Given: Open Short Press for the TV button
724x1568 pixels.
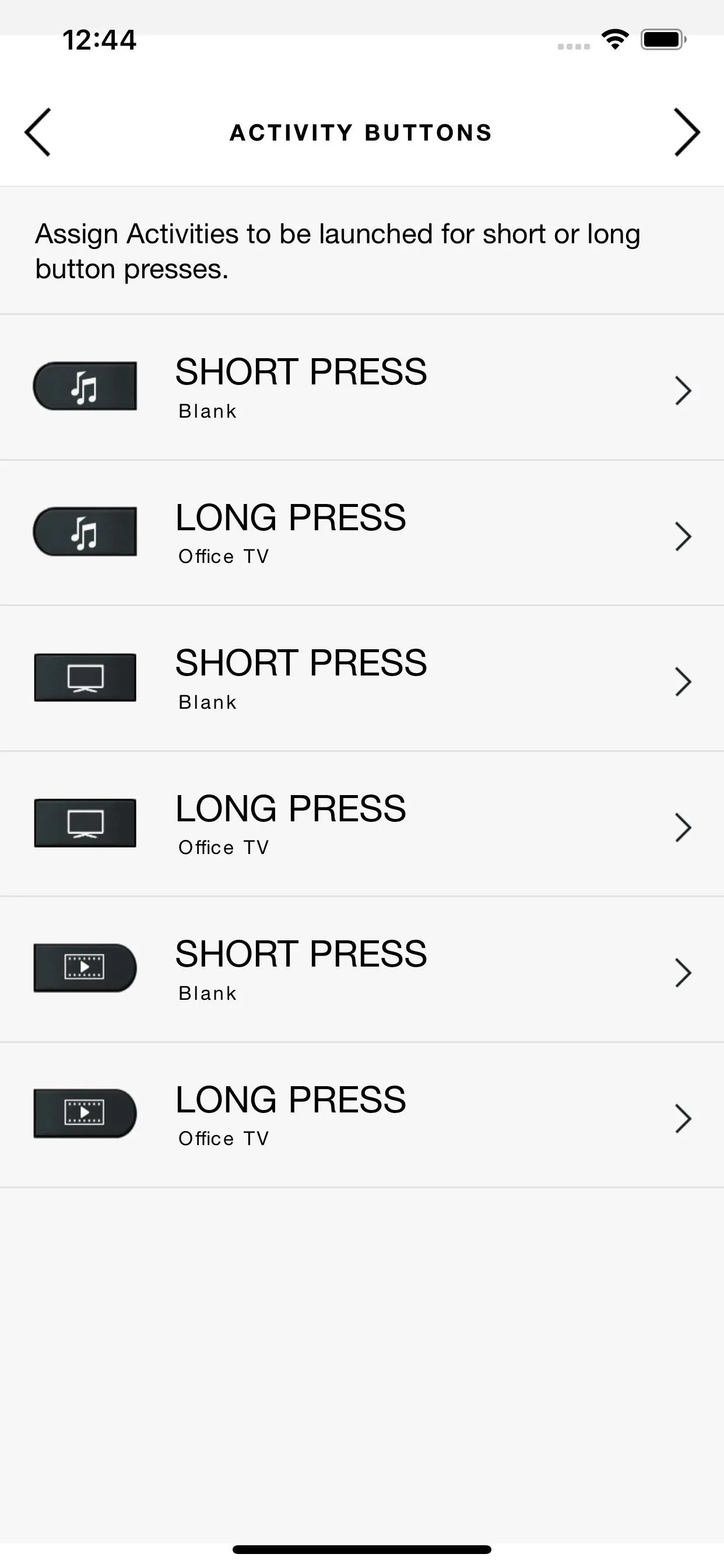Looking at the screenshot, I should pos(362,678).
